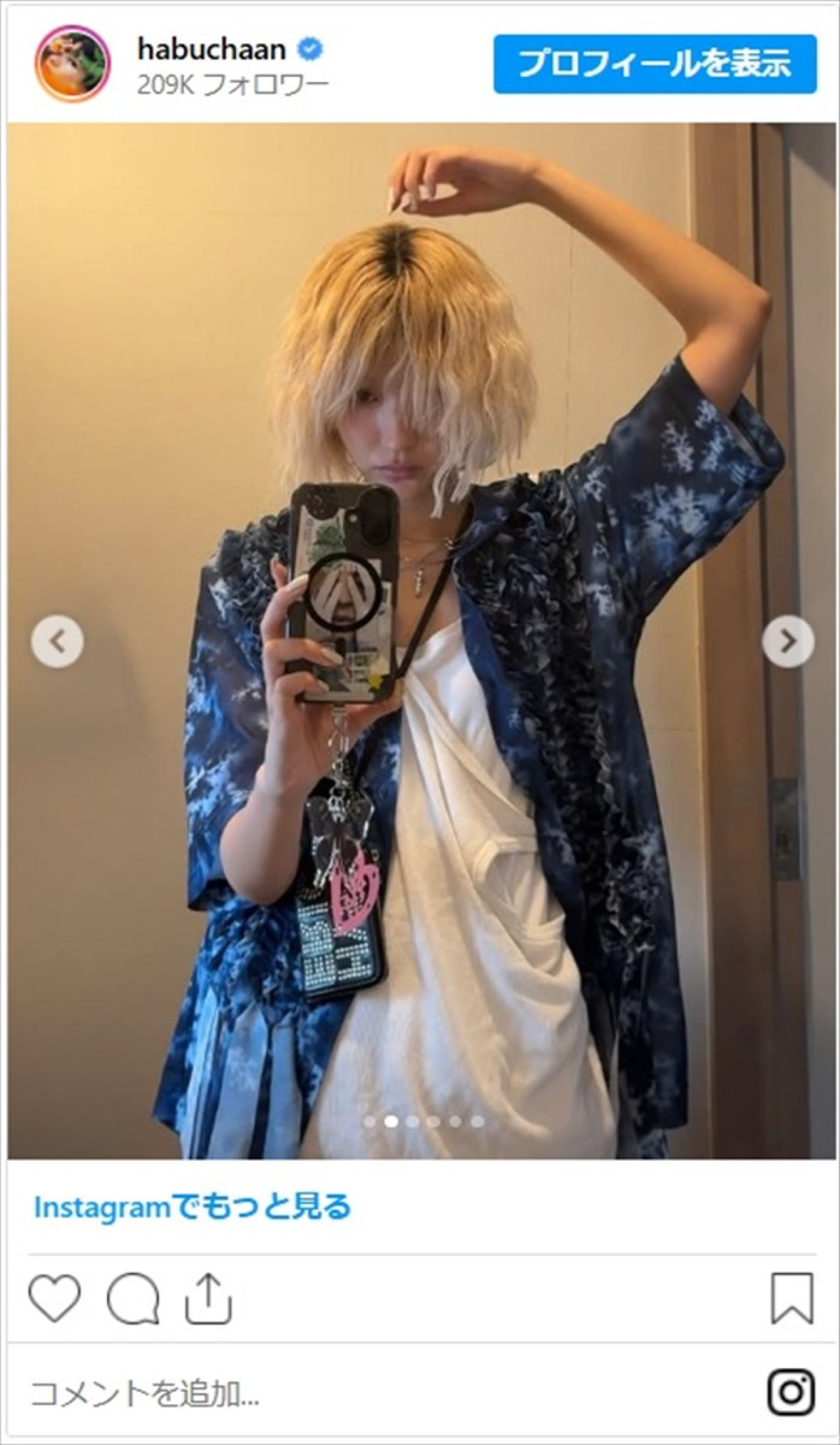
Task: Bookmark this post
Action: coord(792,1299)
